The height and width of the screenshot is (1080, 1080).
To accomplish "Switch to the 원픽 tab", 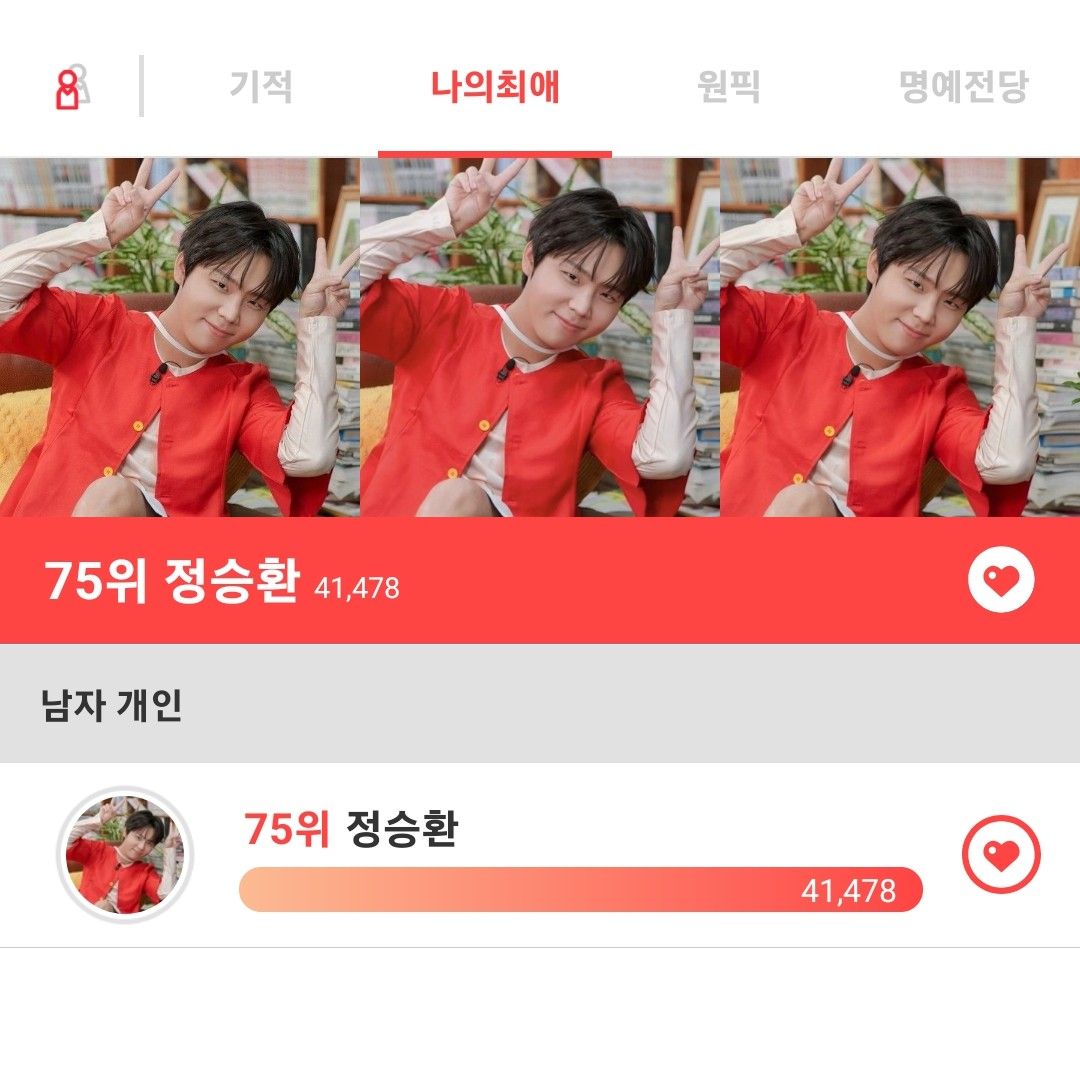I will coord(728,87).
